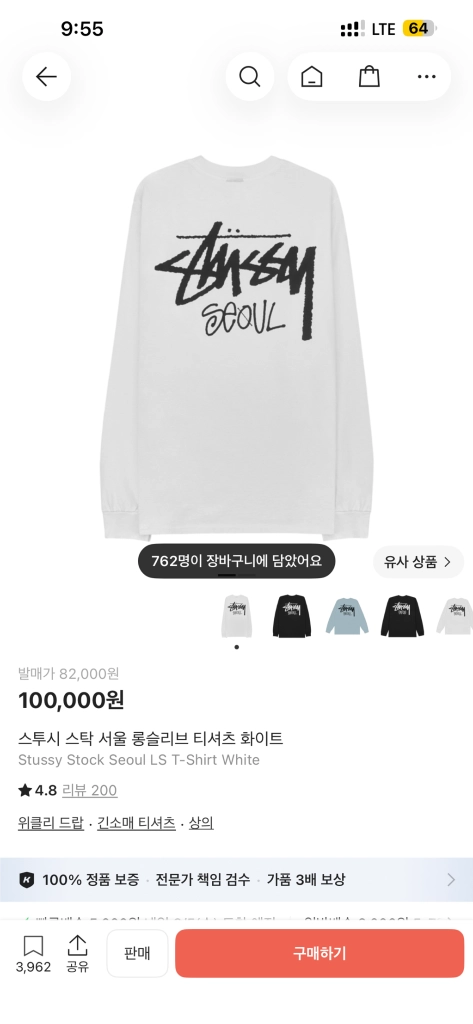Open the search magnifier icon
The height and width of the screenshot is (1024, 473).
click(250, 77)
